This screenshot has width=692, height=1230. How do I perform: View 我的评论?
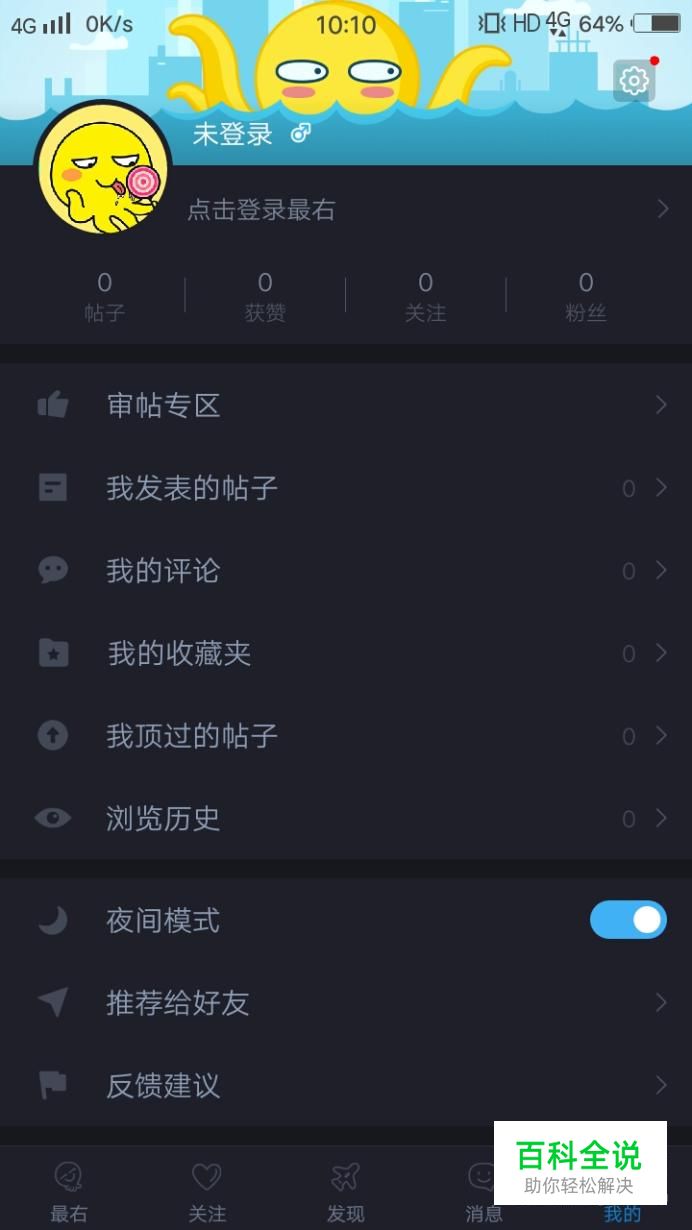(346, 571)
